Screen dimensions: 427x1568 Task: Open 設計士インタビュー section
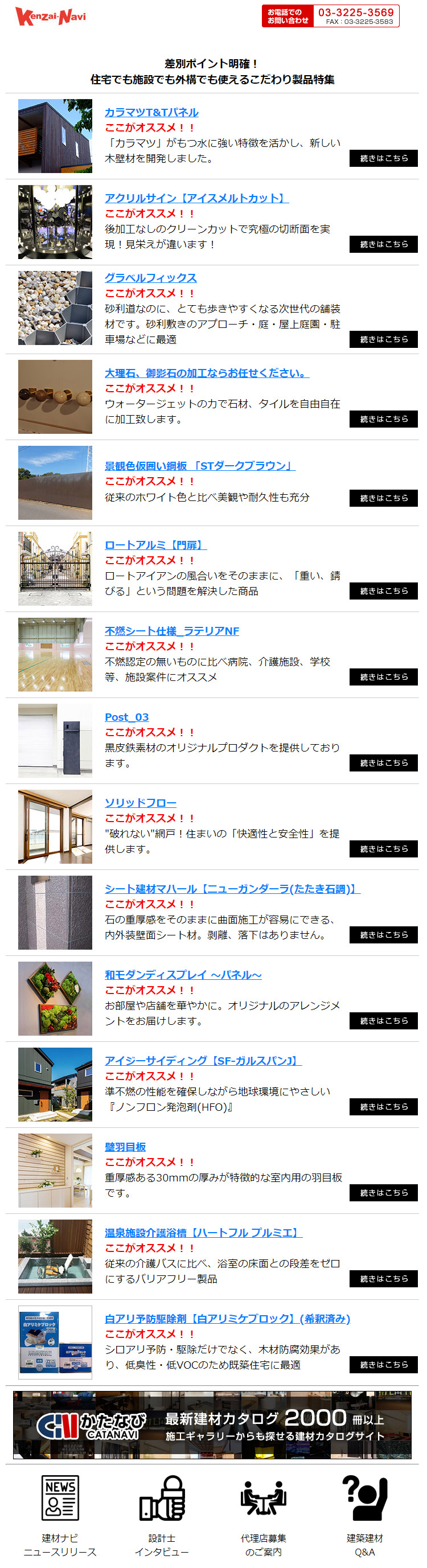pos(162,1516)
